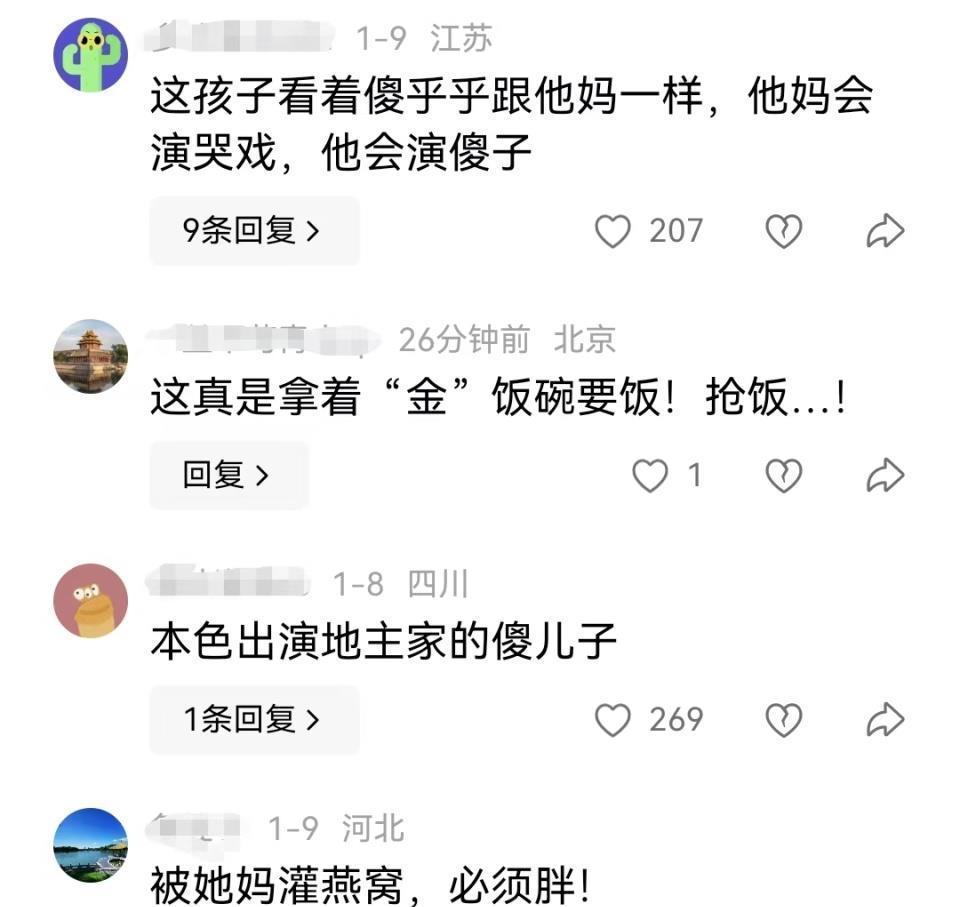Share the 江苏 comment about 演哭戏

(x=885, y=231)
